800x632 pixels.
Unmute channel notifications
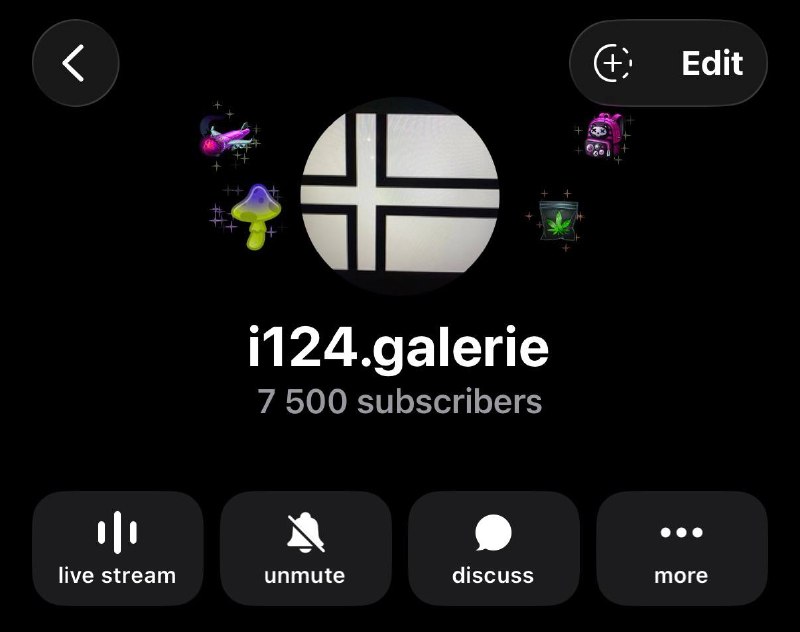306,548
